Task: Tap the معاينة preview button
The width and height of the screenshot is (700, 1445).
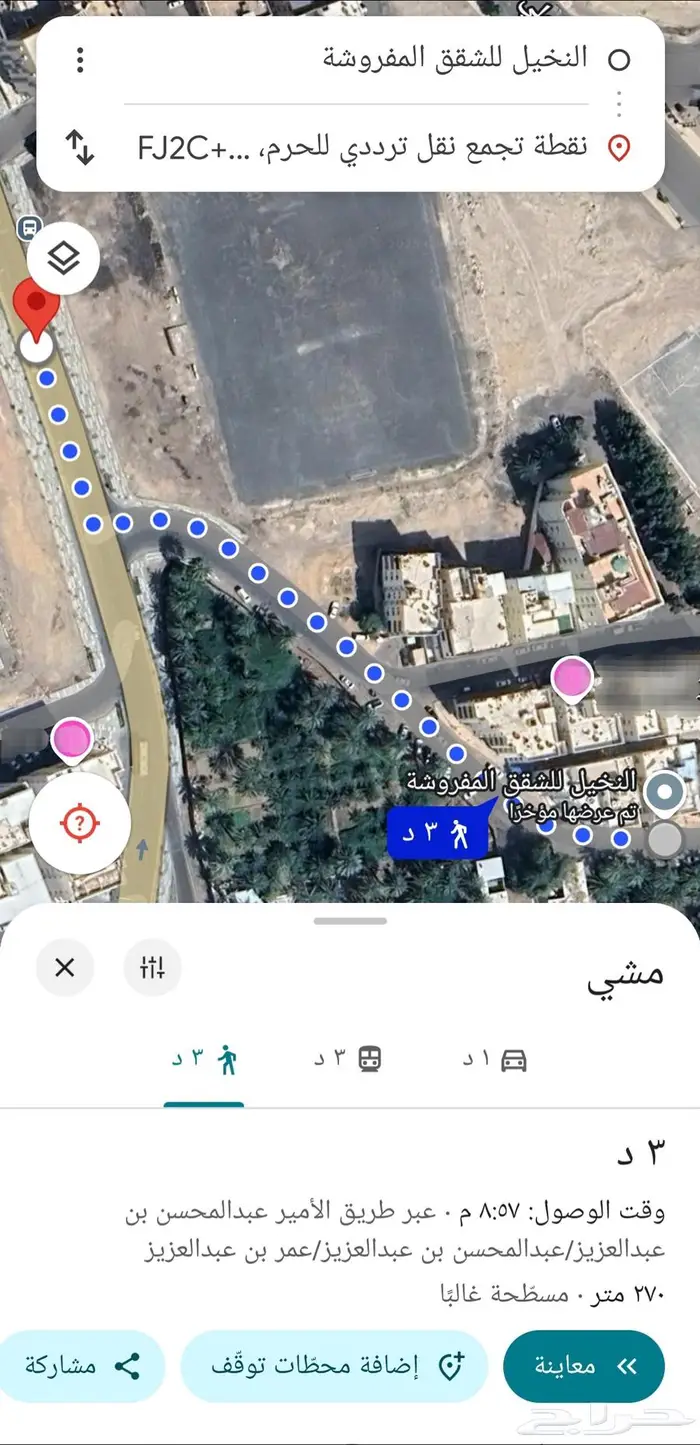Action: click(583, 1366)
